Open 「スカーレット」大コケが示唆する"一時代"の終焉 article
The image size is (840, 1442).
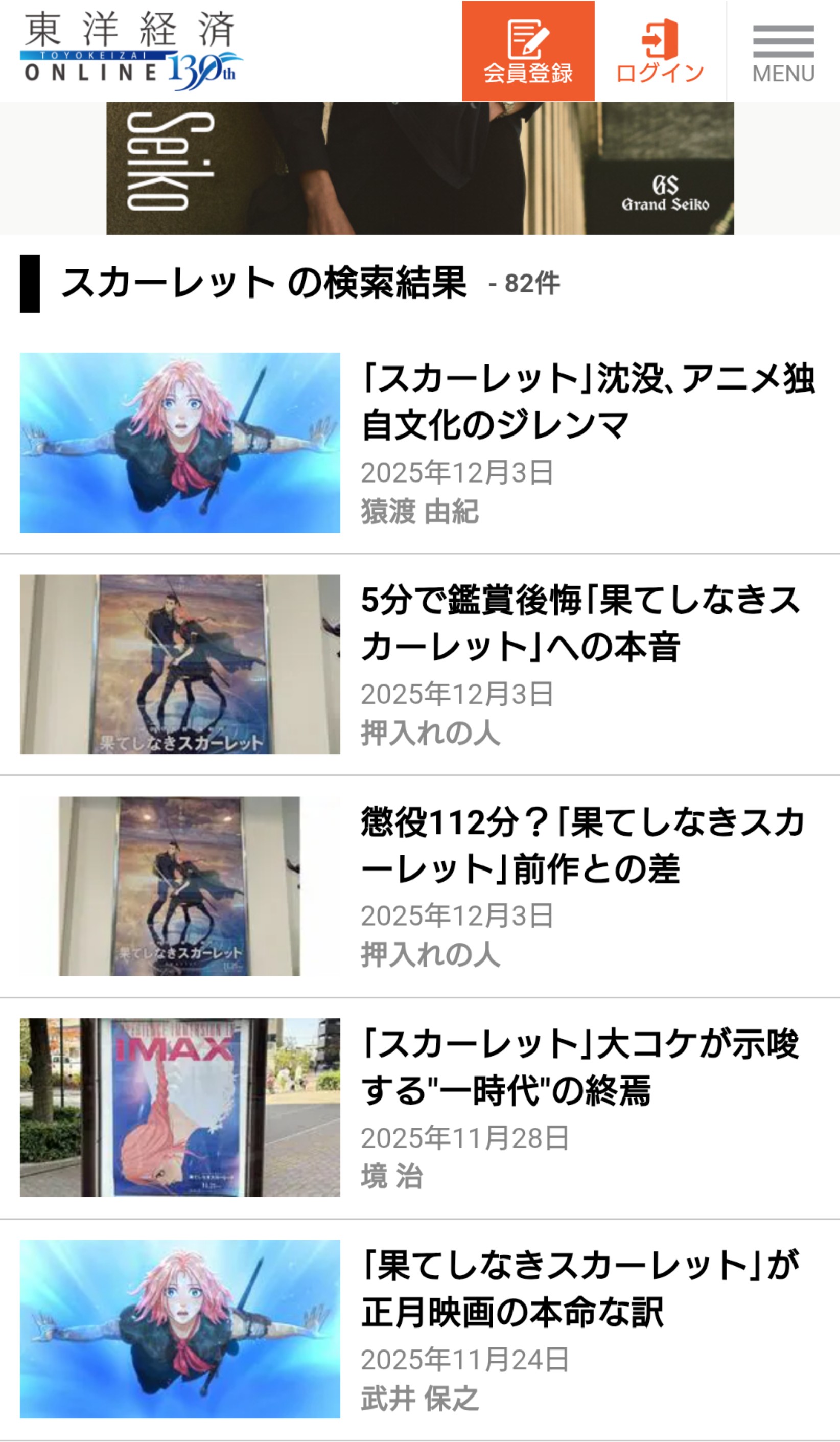[580, 1067]
